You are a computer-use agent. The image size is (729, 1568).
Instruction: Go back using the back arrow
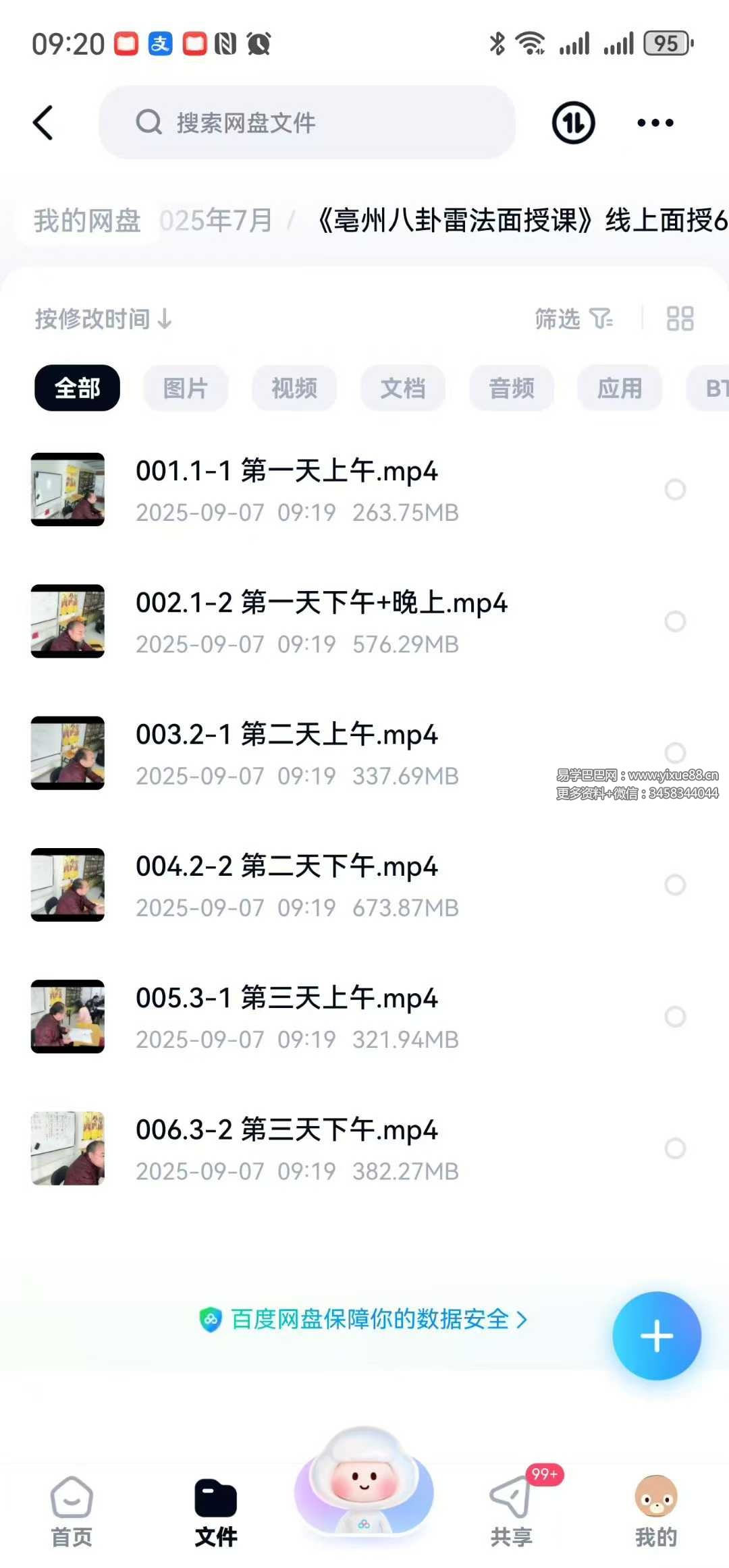tap(43, 123)
